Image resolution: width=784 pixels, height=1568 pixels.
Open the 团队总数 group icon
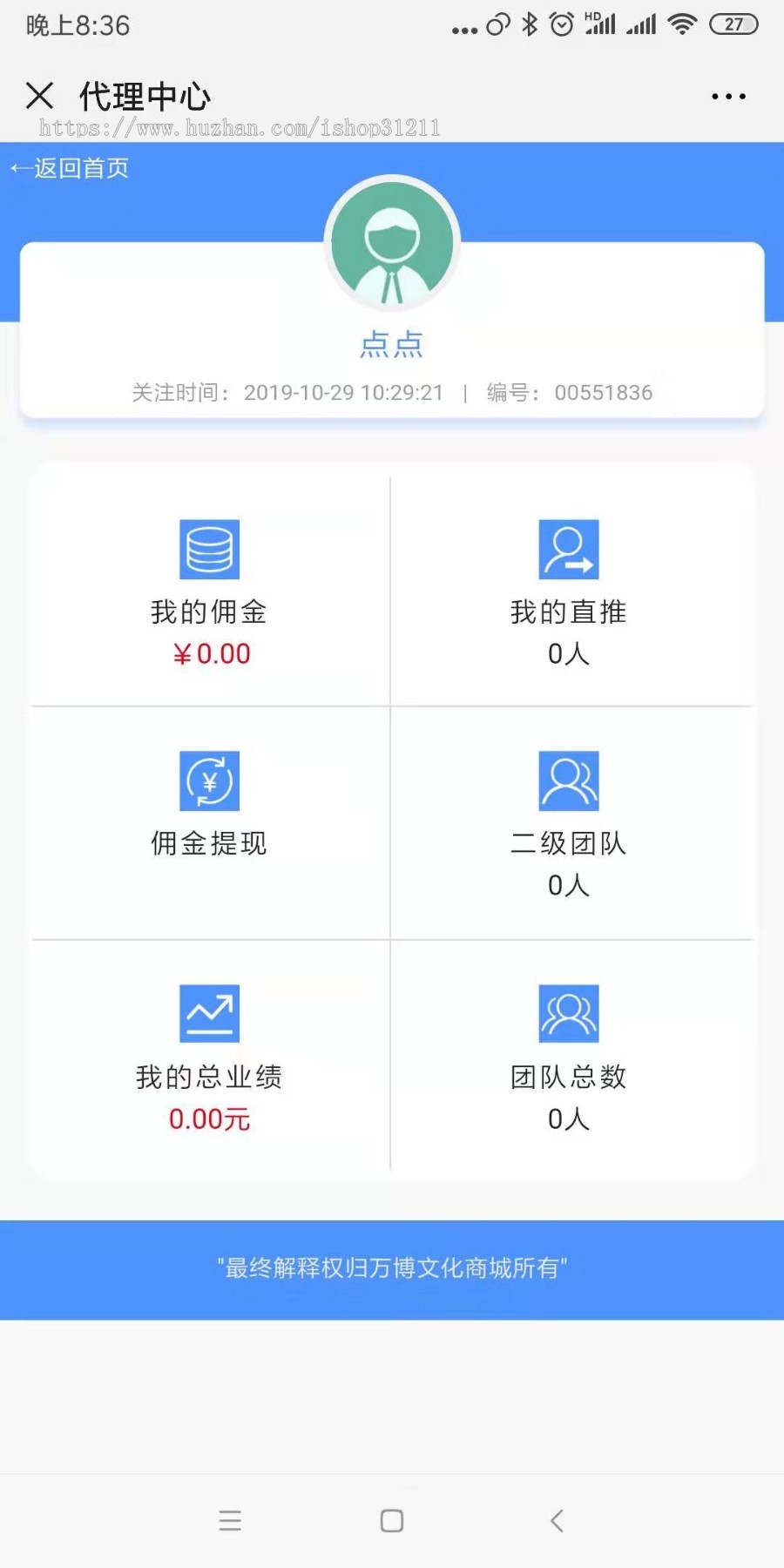tap(571, 1012)
